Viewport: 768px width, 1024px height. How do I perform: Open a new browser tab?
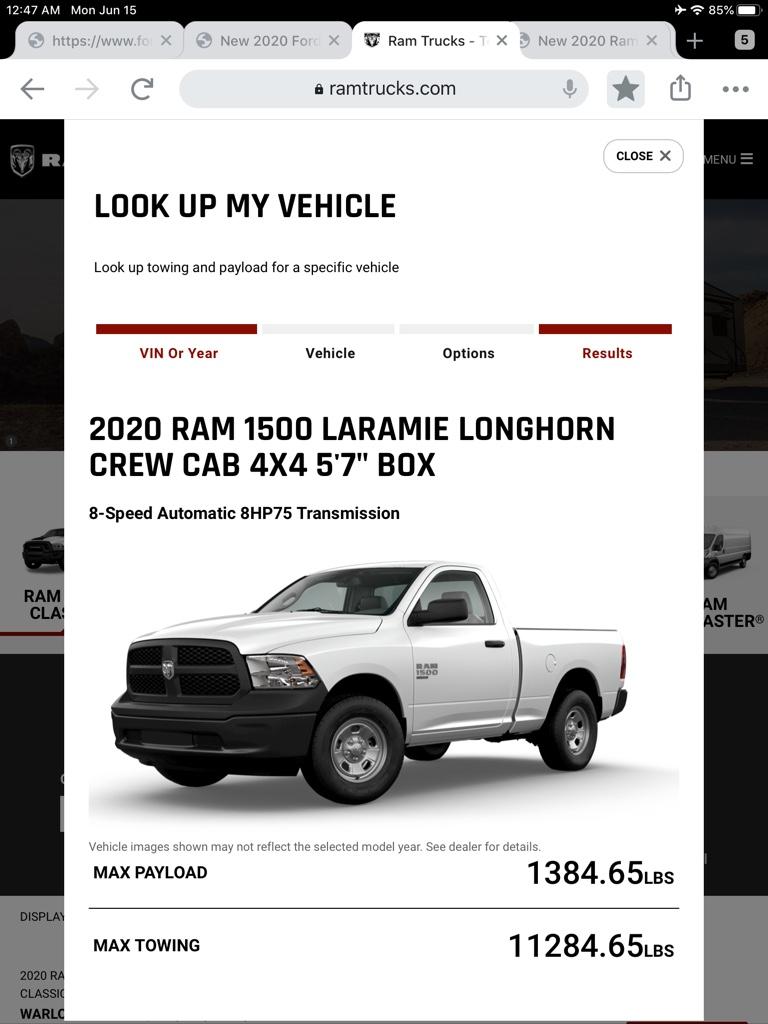(x=694, y=41)
